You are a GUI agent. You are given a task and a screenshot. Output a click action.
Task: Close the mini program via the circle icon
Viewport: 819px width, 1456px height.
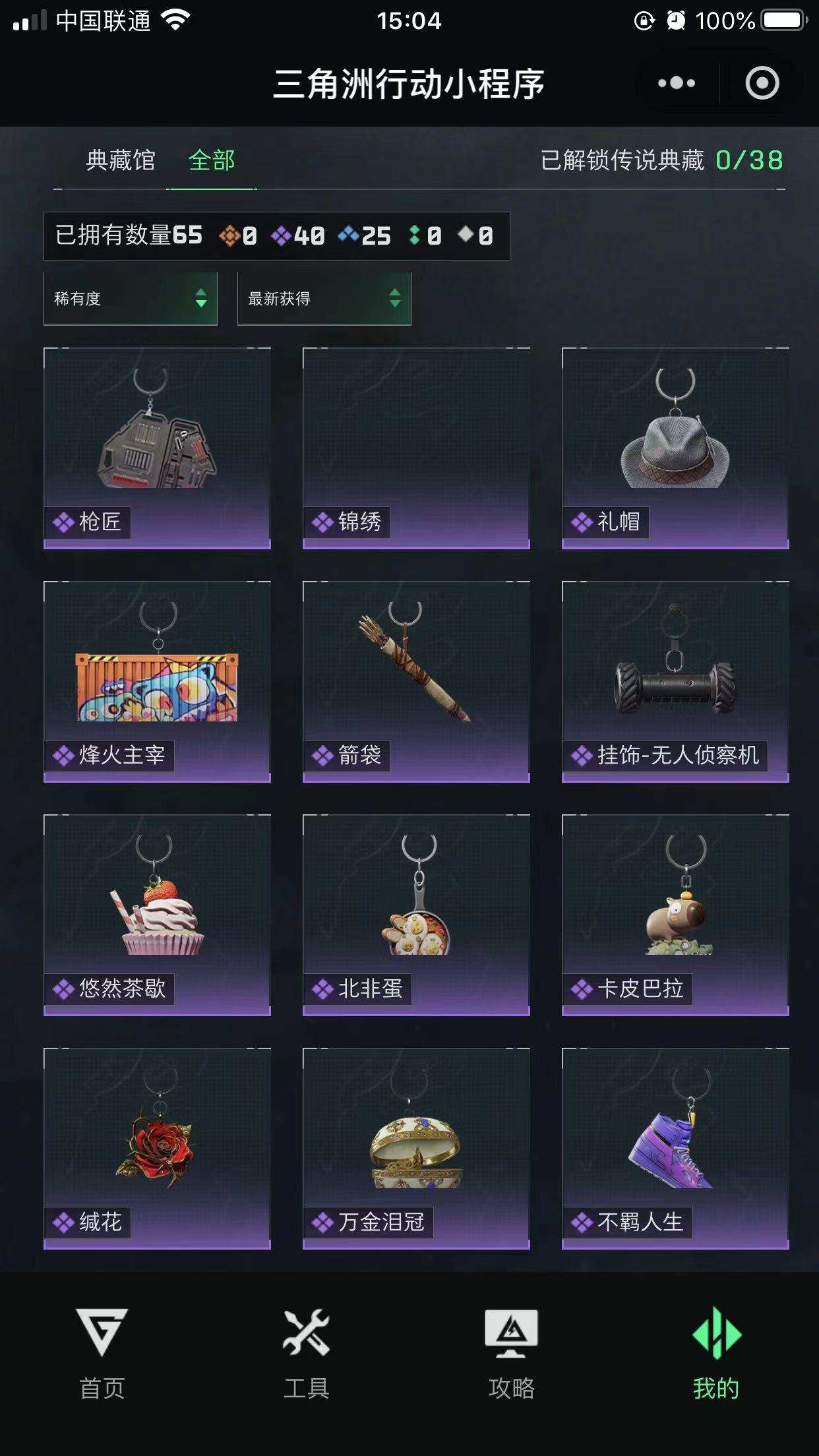tap(762, 83)
